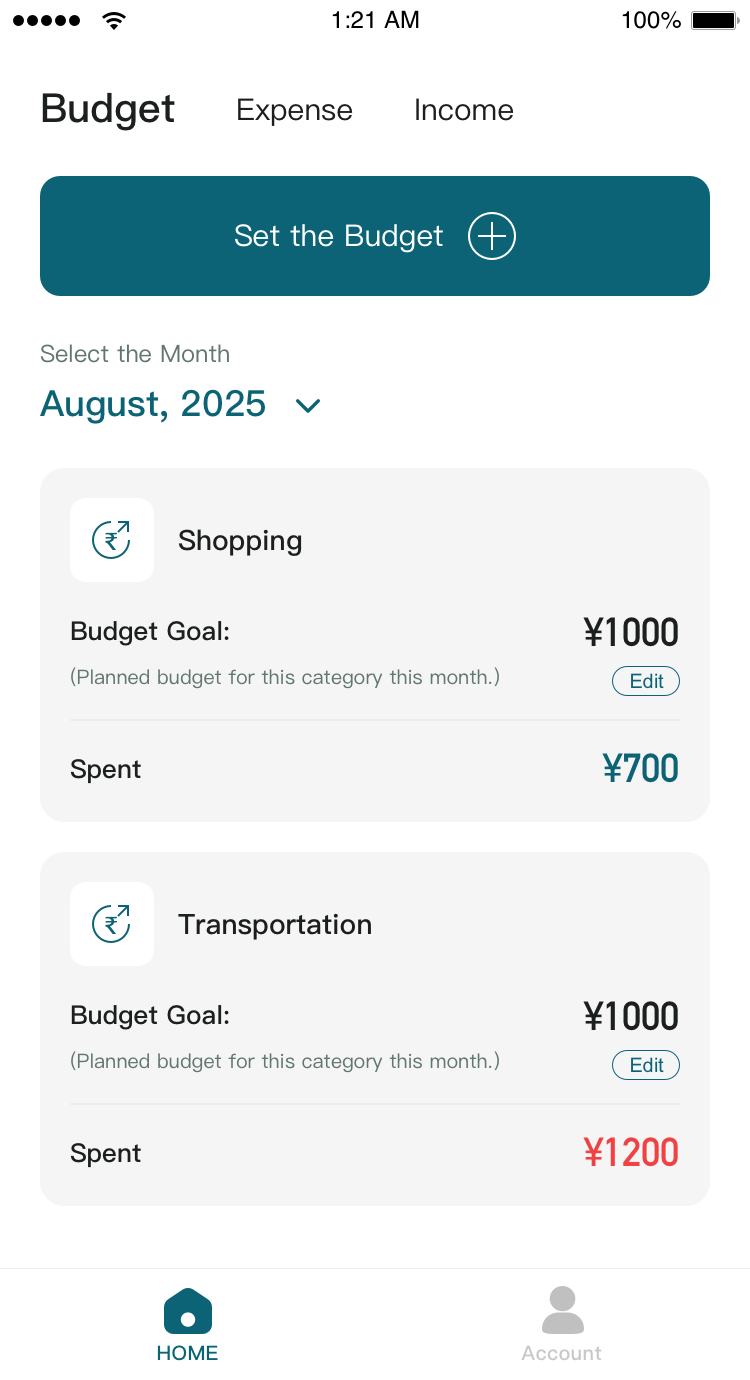Edit the Transportation budget goal
The height and width of the screenshot is (1380, 750).
(645, 1065)
